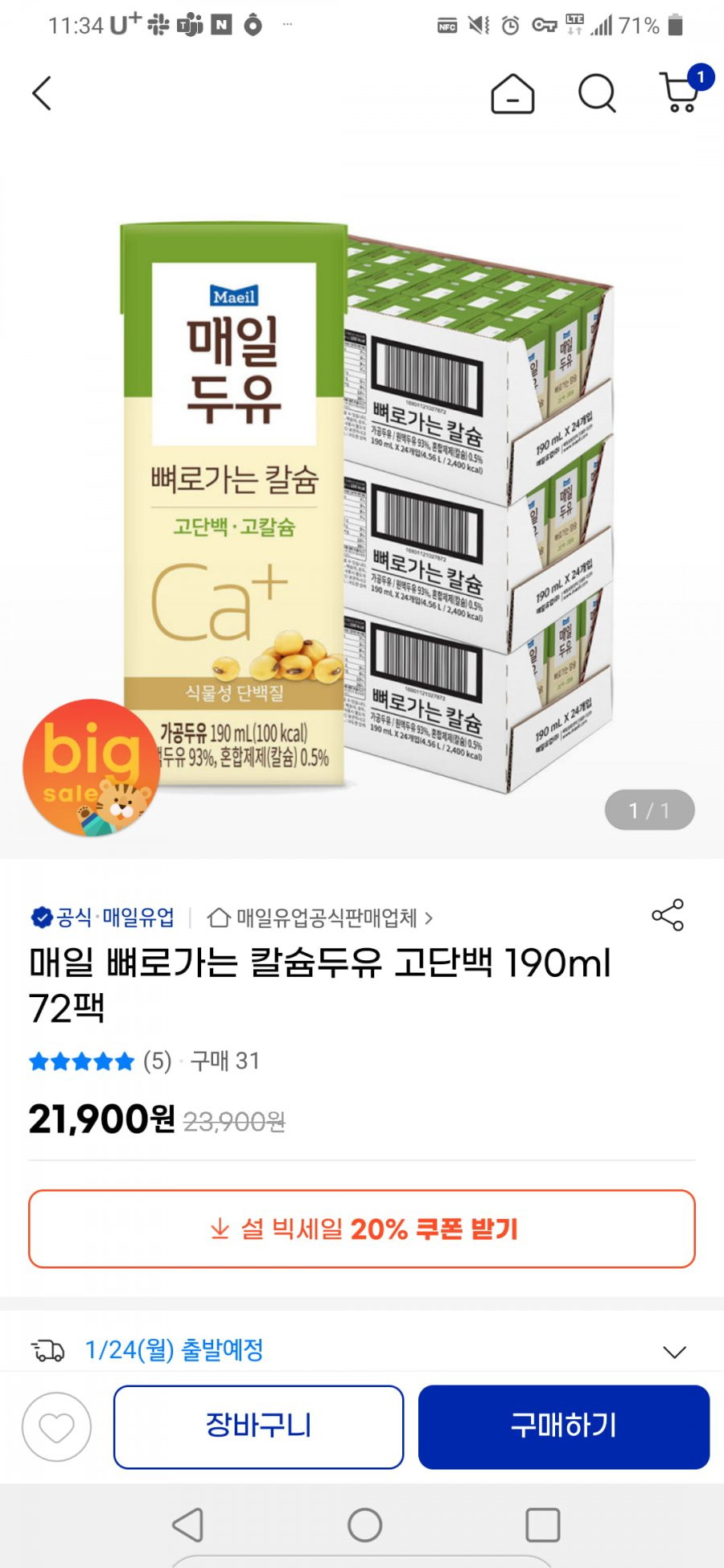Open the product image of 매일두유
Viewport: 724px width, 1568px height.
tap(362, 507)
